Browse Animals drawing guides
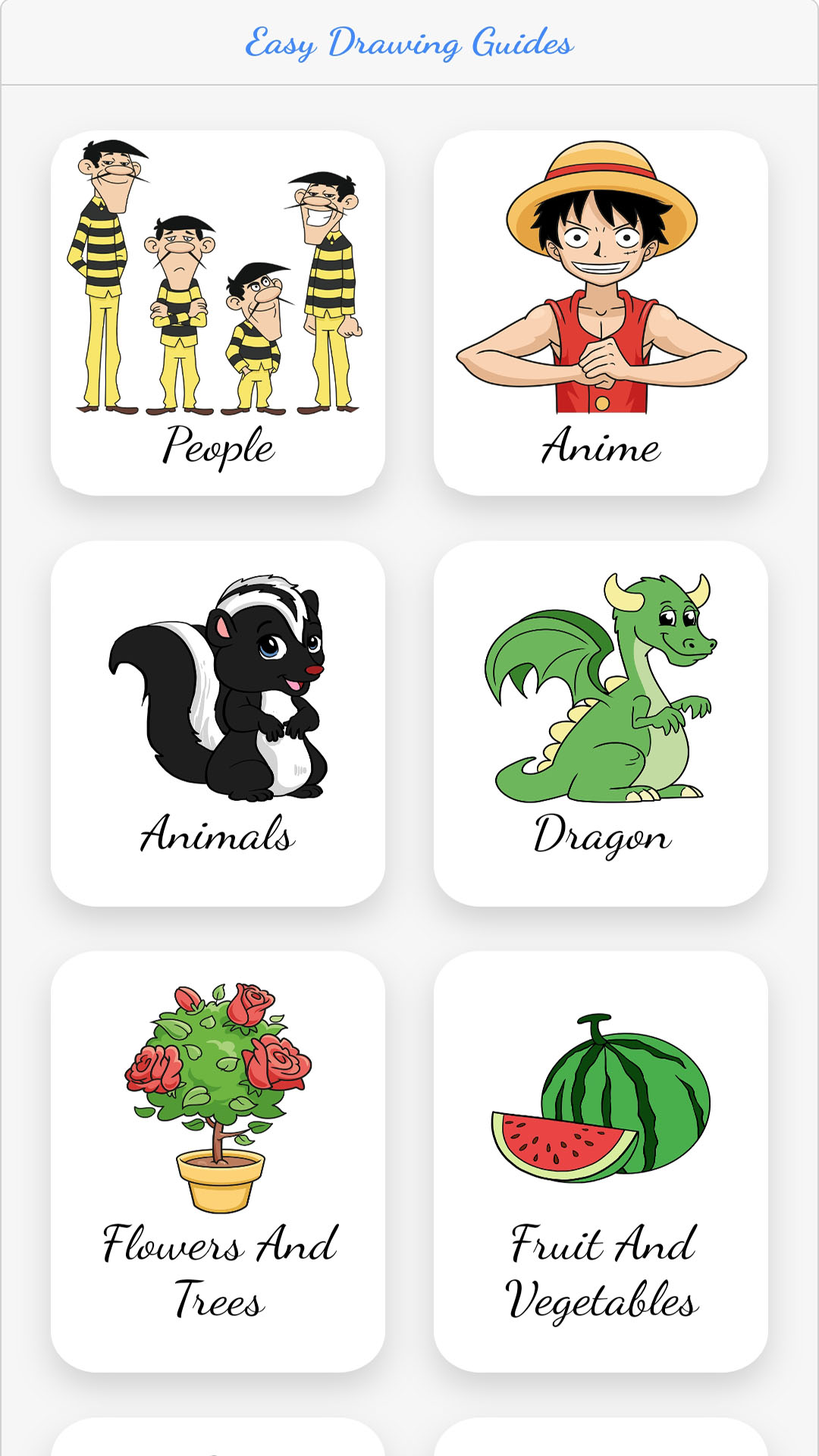This screenshot has height=1456, width=819. (218, 723)
